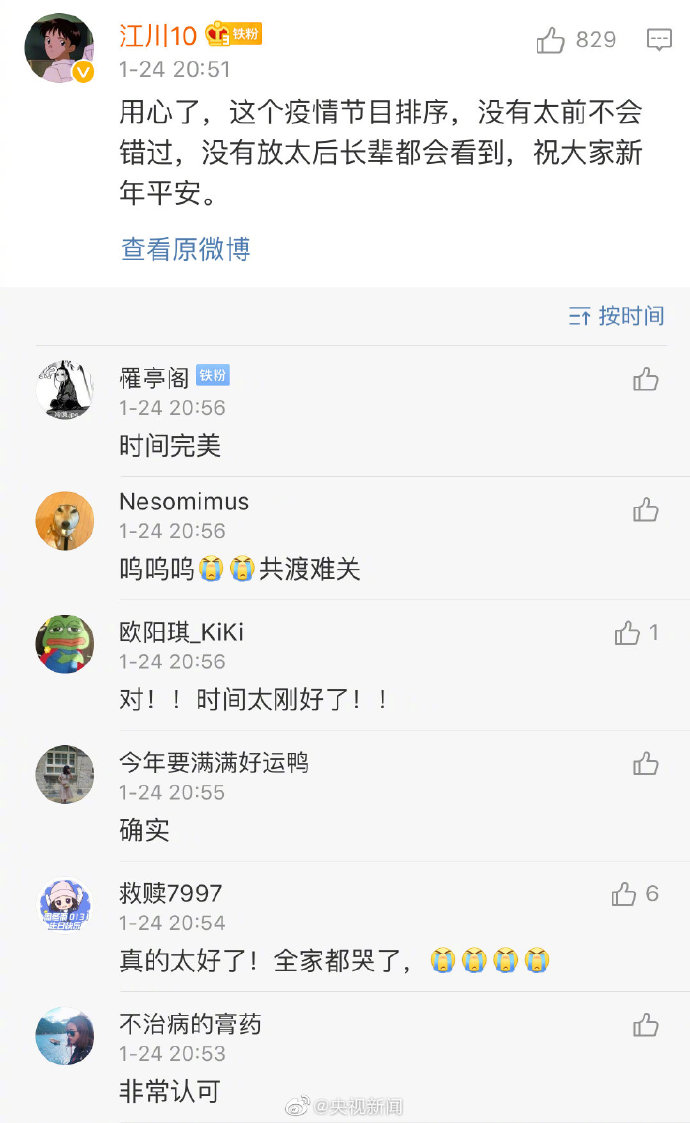Like the reply from Nesomimus
690x1123 pixels.
[646, 510]
